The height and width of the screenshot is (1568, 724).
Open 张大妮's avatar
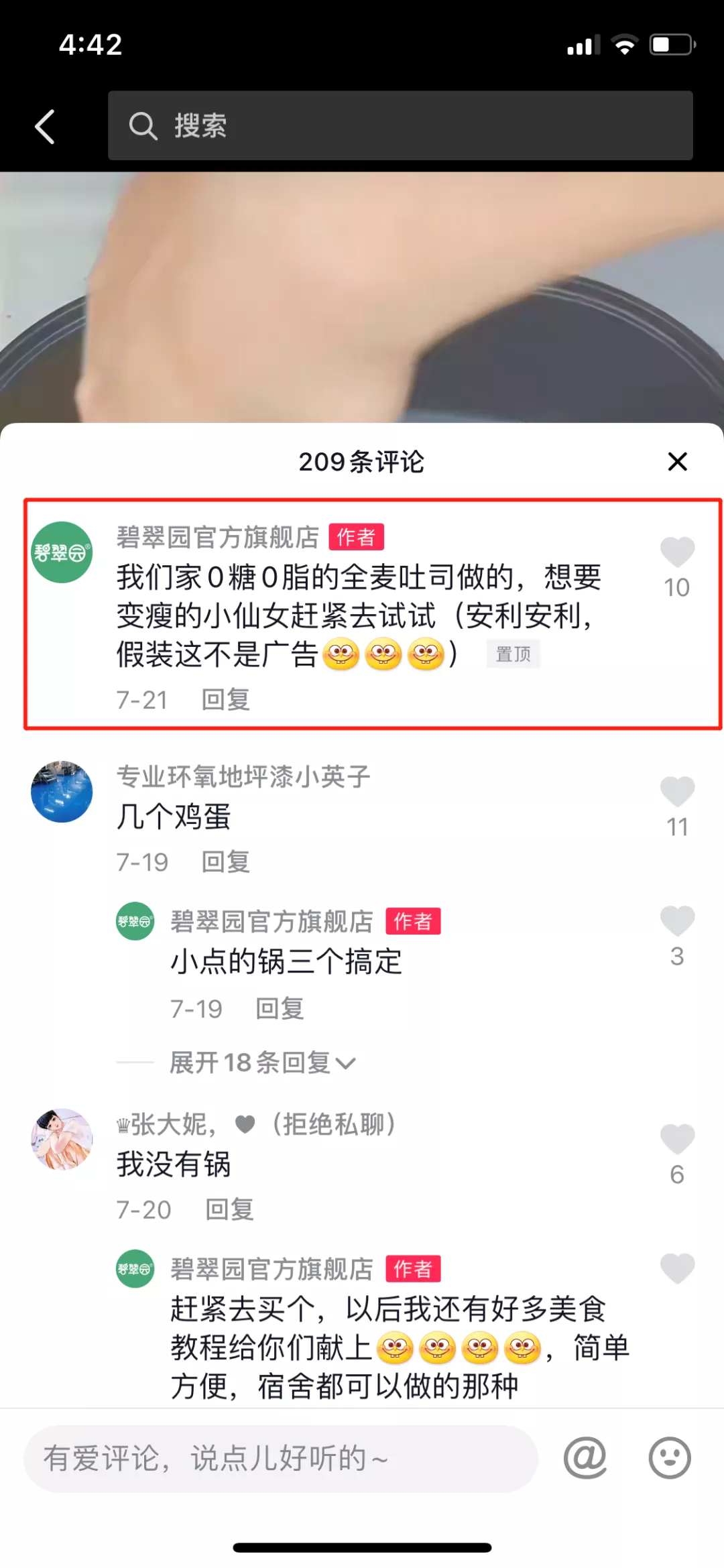62,1139
